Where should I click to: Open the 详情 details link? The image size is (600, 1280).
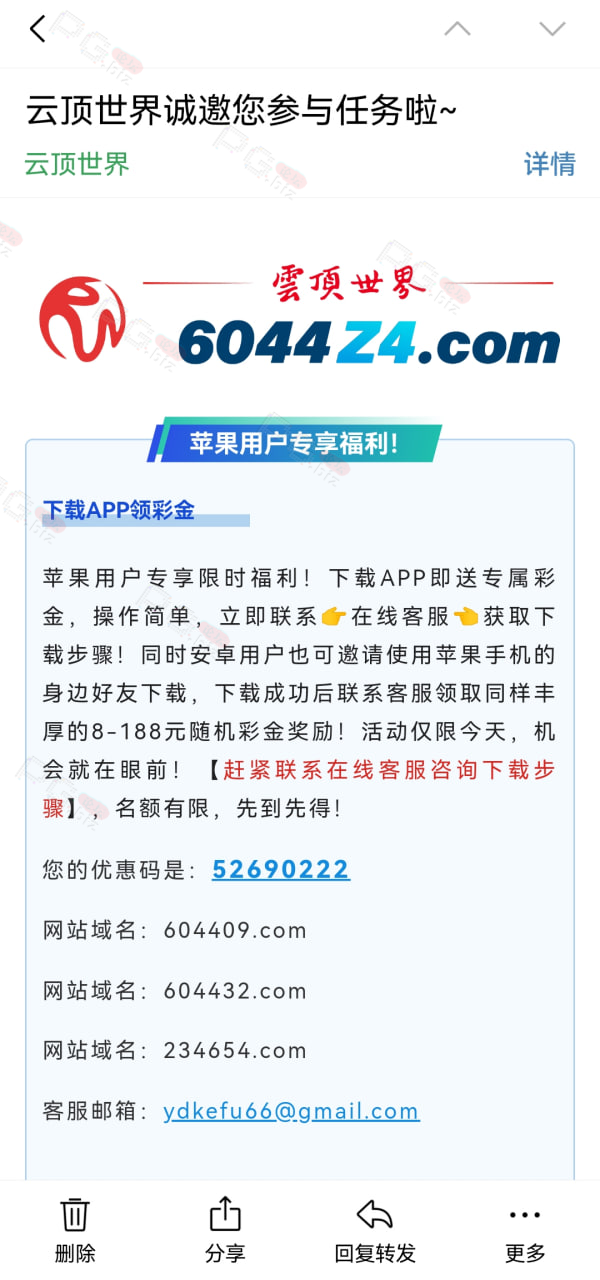pyautogui.click(x=550, y=164)
